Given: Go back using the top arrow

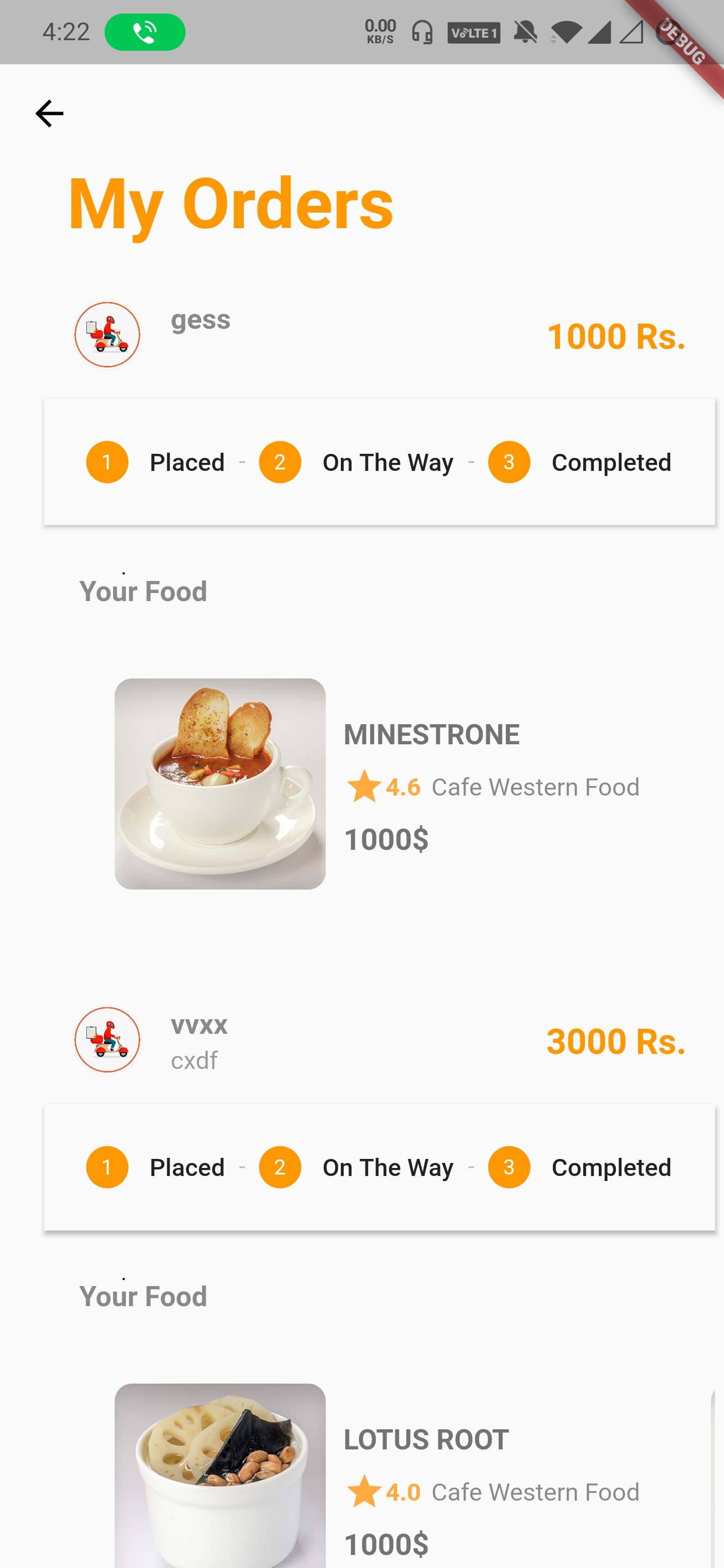Looking at the screenshot, I should (x=49, y=114).
